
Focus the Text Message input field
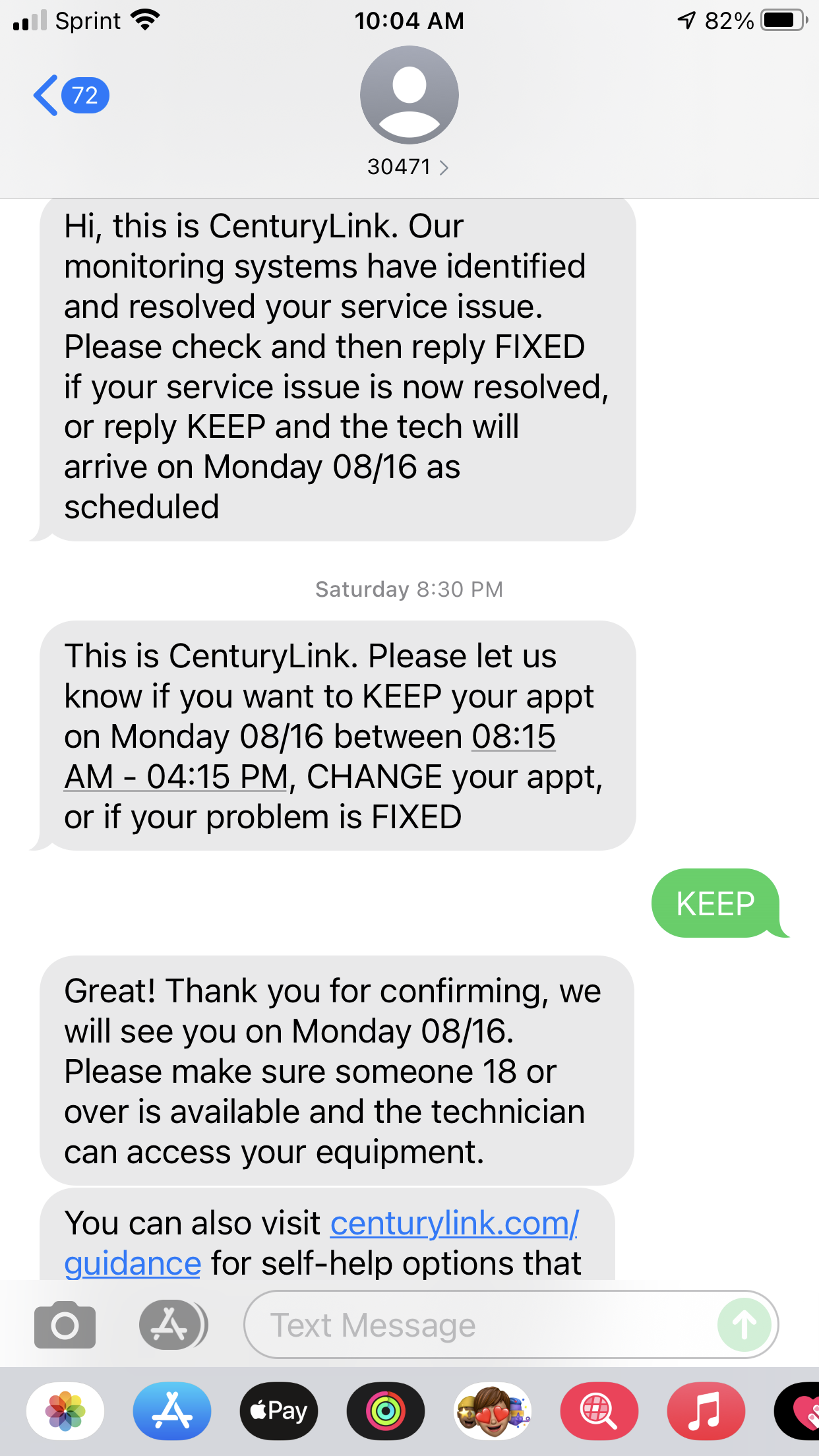pyautogui.click(x=475, y=1325)
